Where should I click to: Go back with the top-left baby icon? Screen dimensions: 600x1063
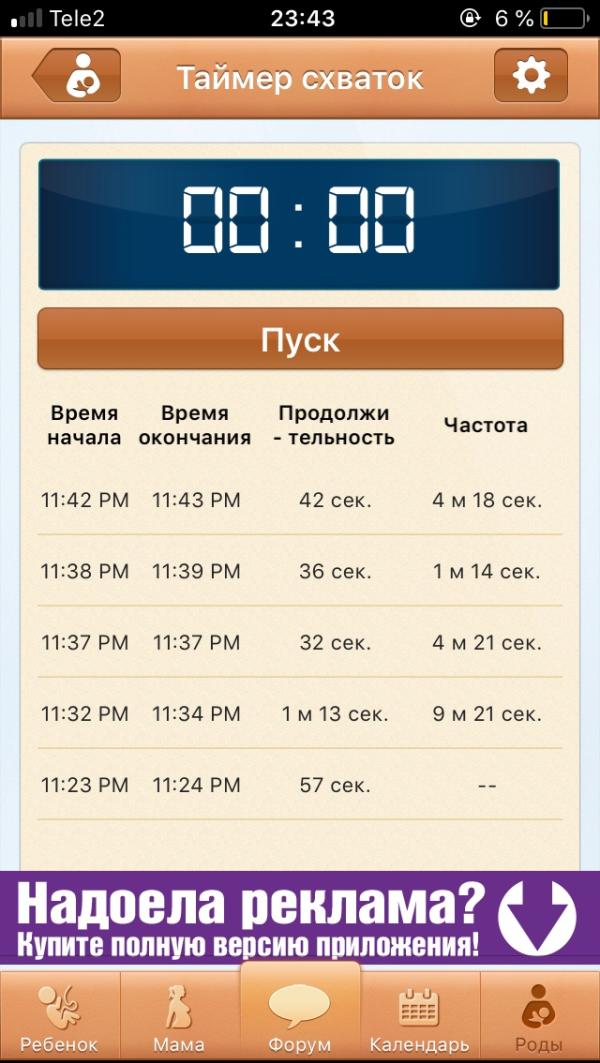[x=78, y=76]
